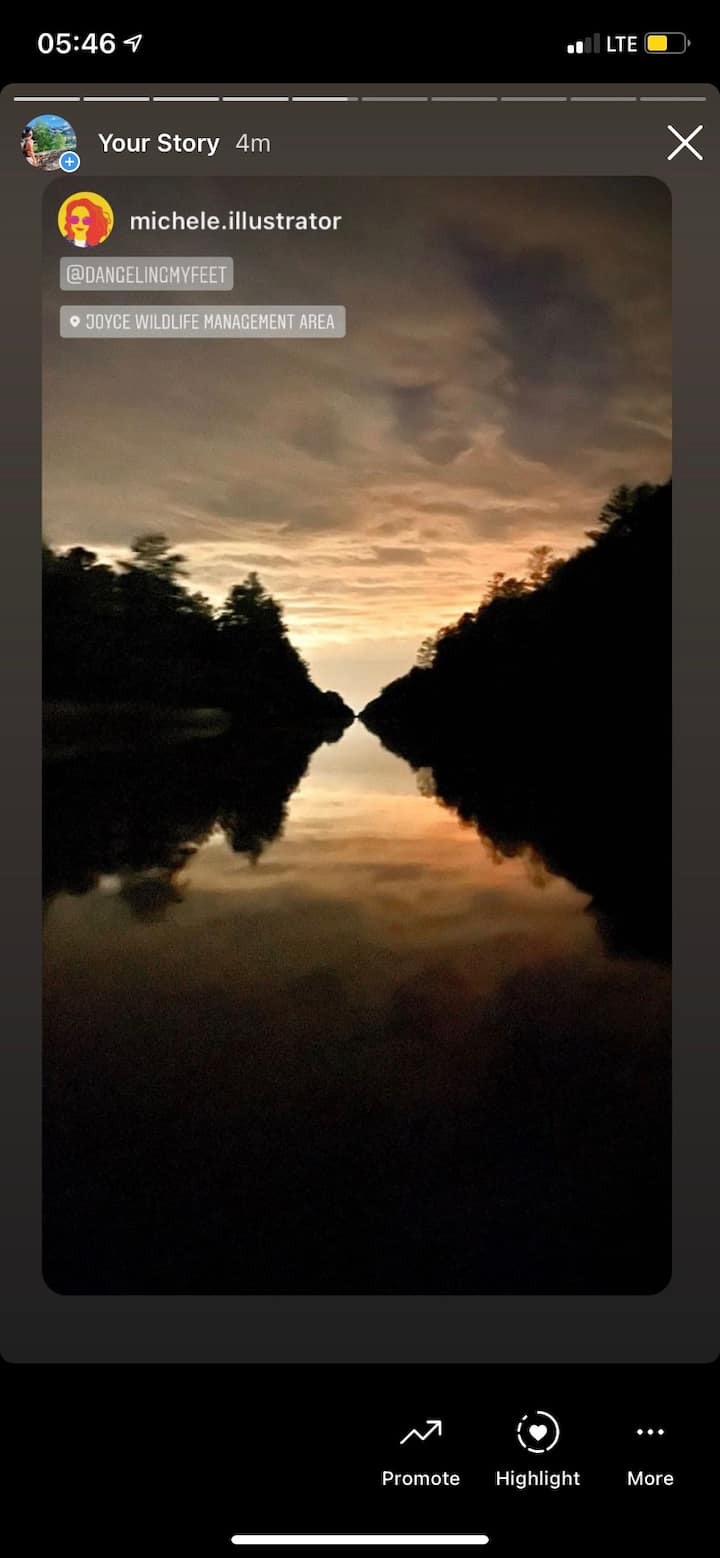Tap Your Story profile picture
The height and width of the screenshot is (1558, 720).
click(x=49, y=143)
